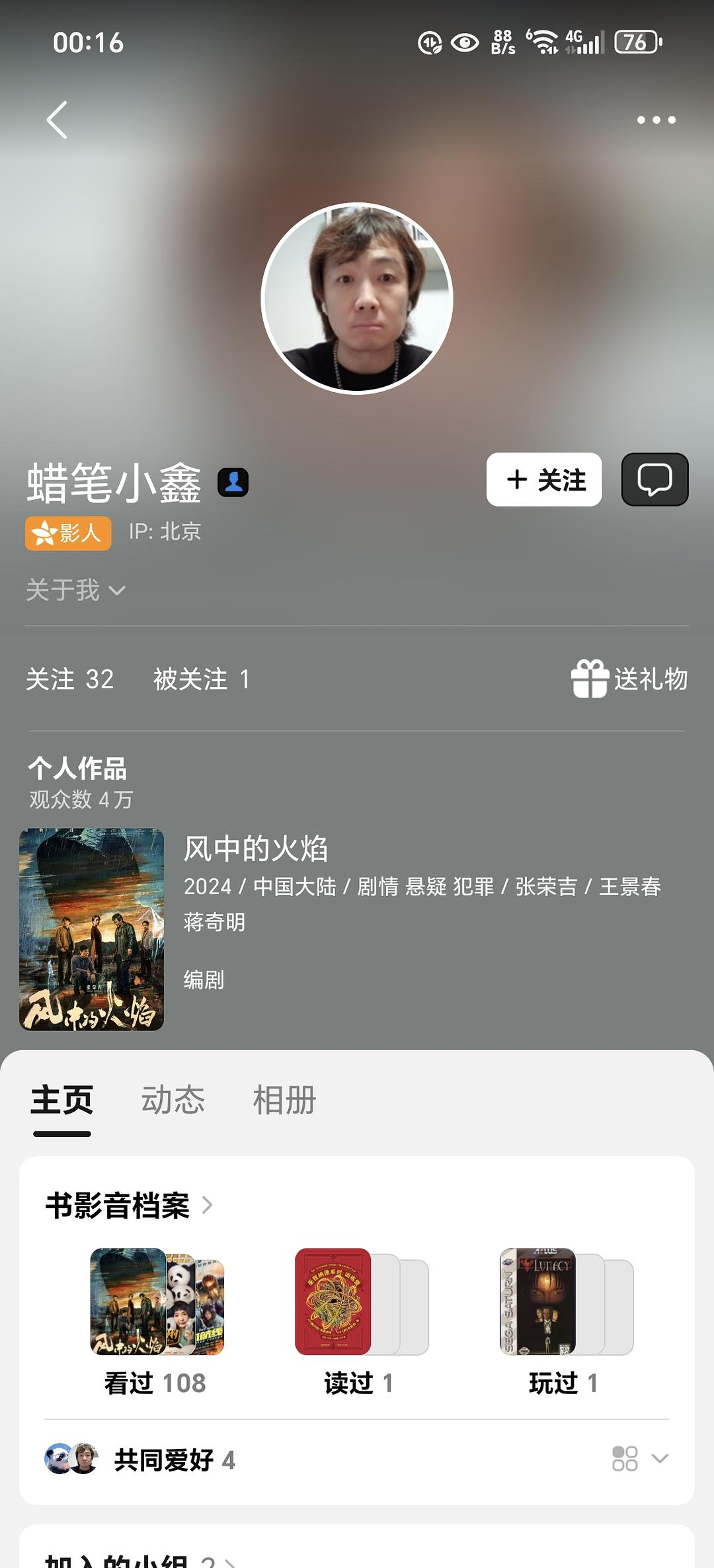Open the three-dot overflow menu
Viewport: 714px width, 1568px height.
[x=656, y=120]
